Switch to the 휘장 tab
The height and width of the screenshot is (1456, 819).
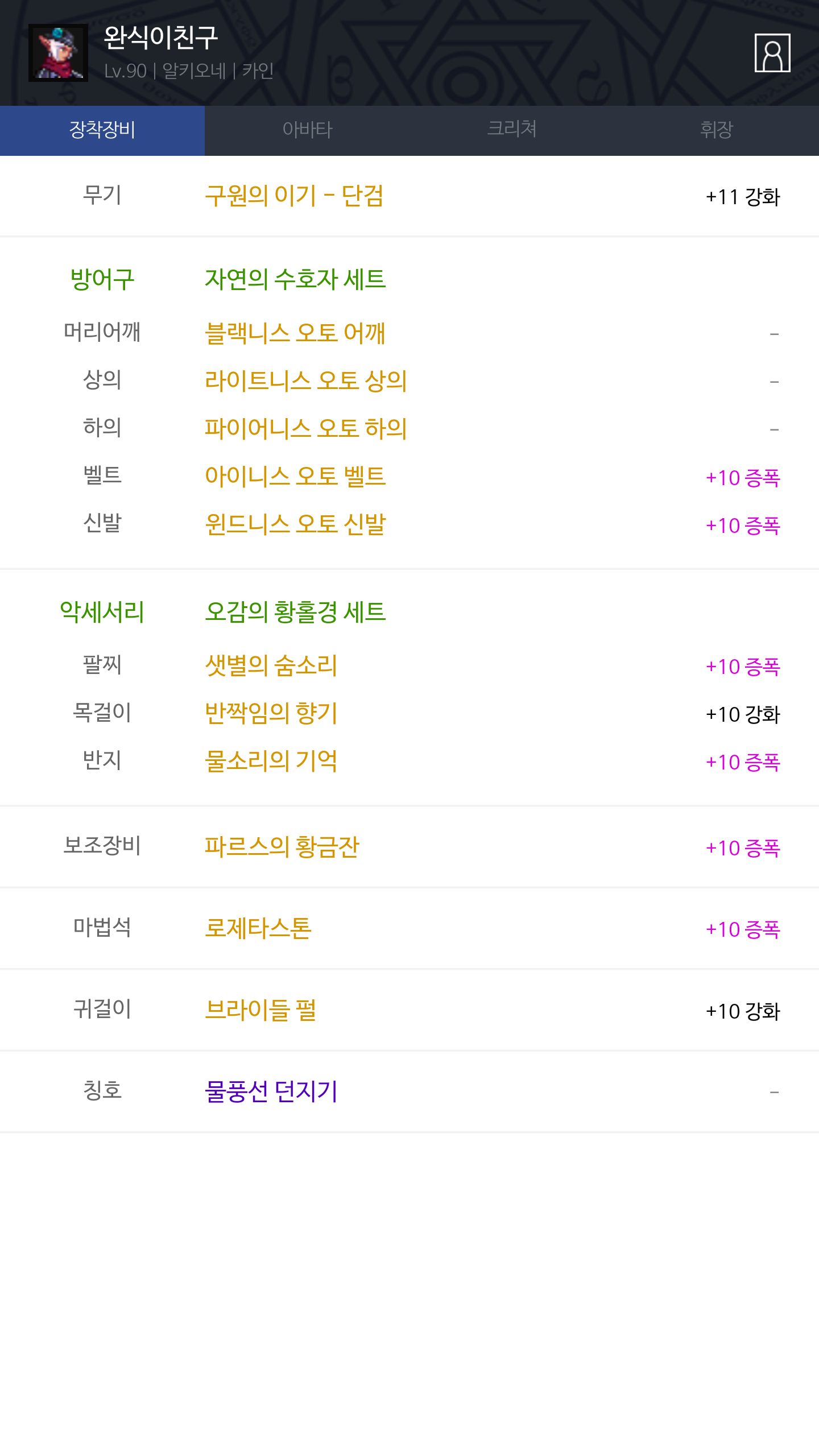pyautogui.click(x=717, y=130)
